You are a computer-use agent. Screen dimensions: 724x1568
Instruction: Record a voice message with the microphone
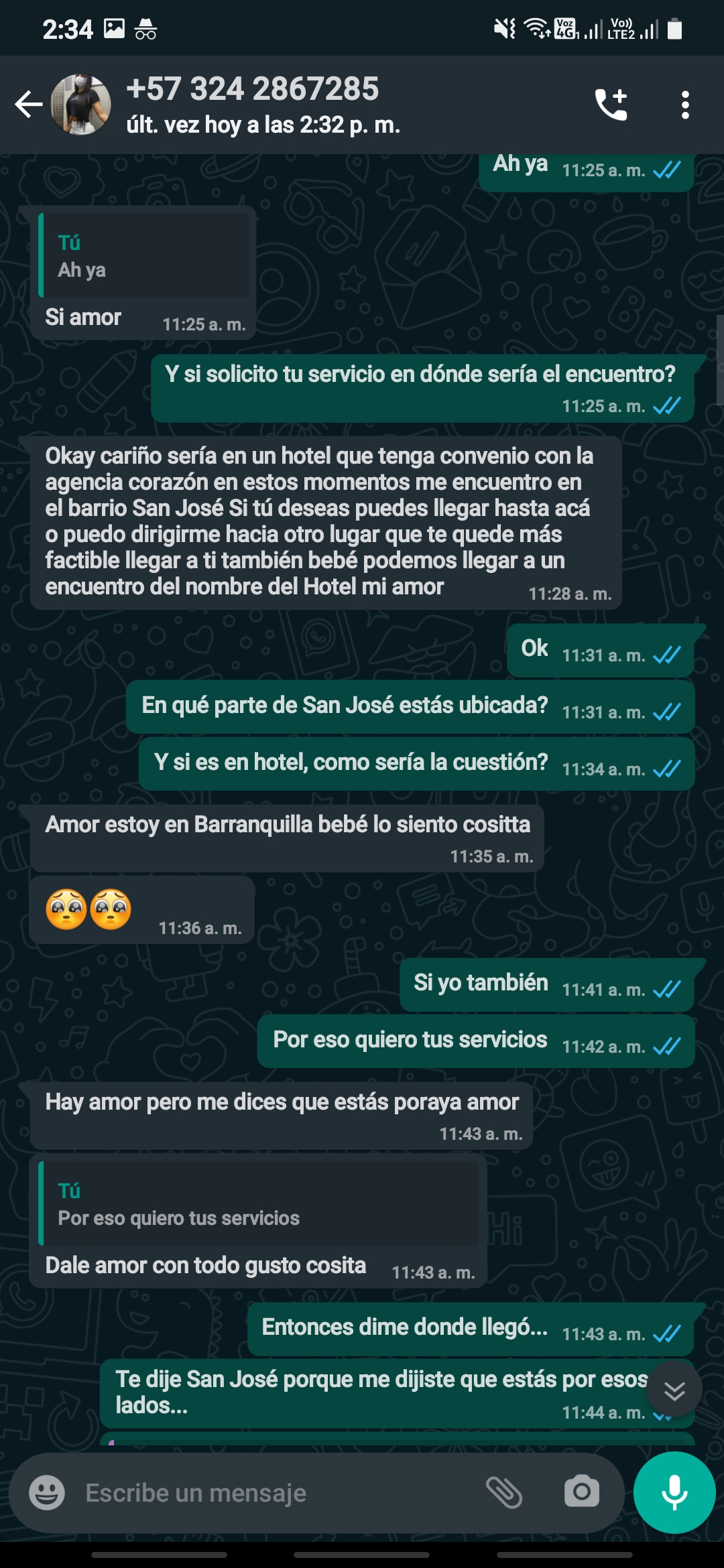point(674,1493)
